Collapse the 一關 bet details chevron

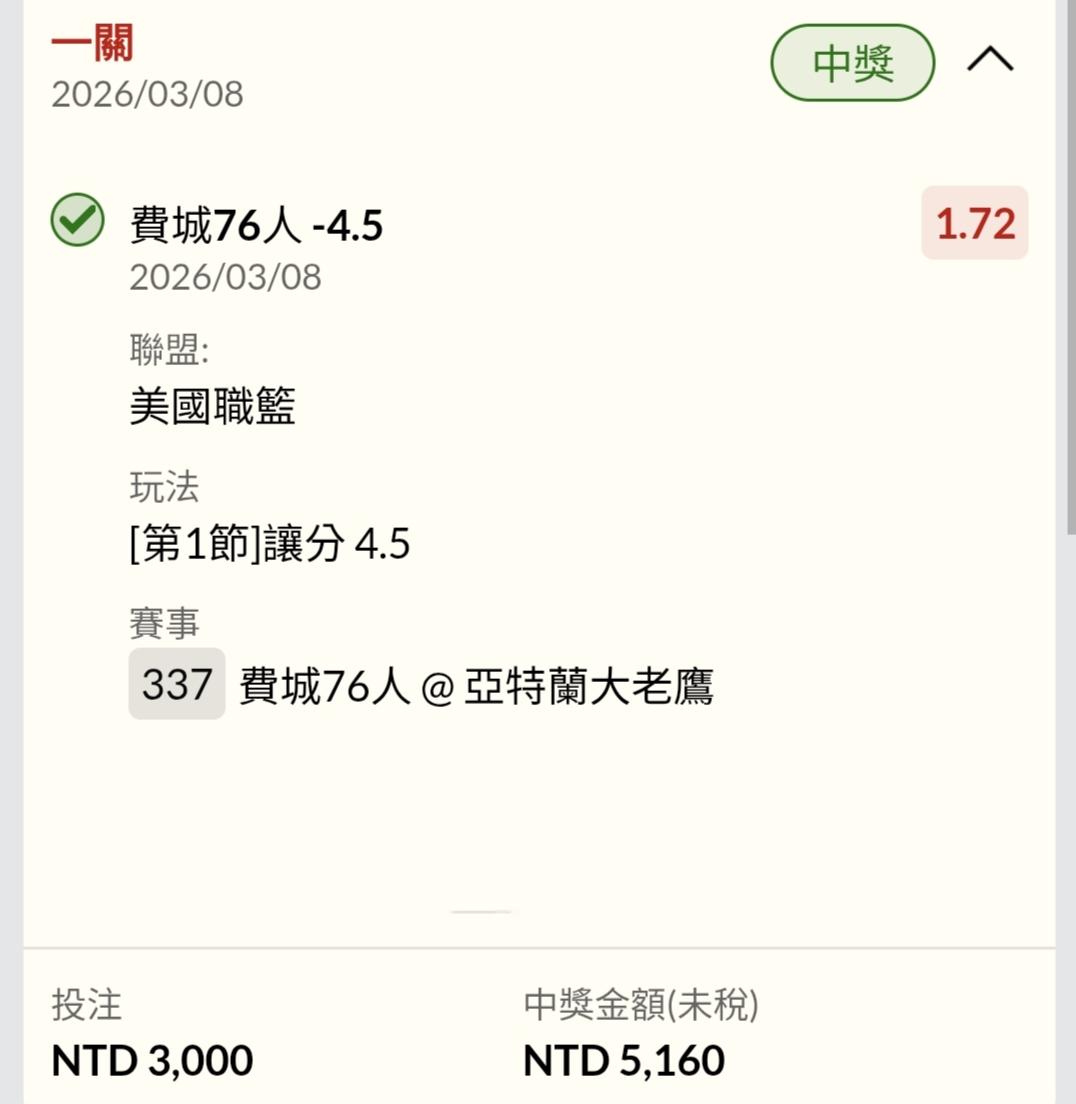(990, 62)
